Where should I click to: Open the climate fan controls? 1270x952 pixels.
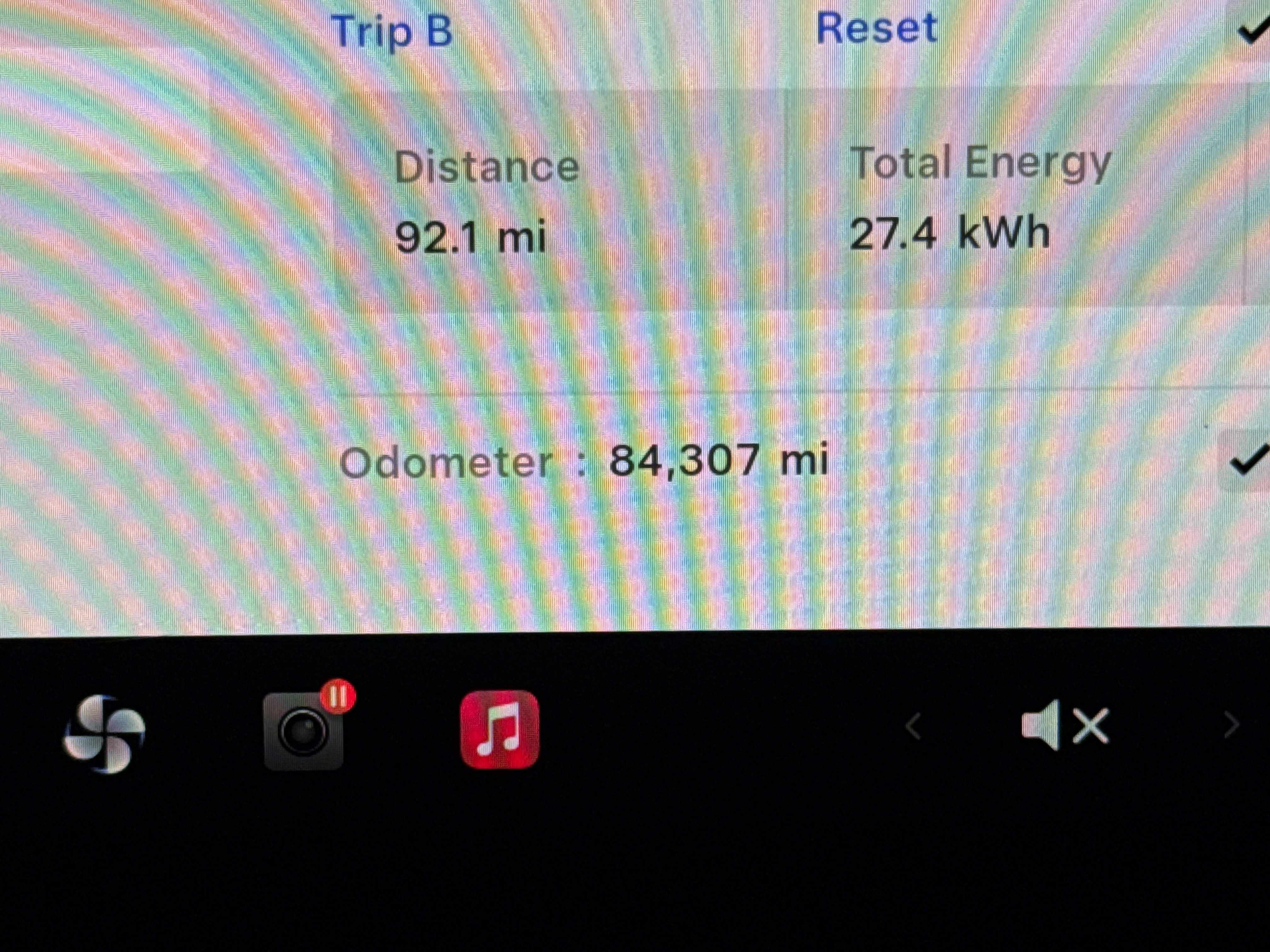[104, 734]
